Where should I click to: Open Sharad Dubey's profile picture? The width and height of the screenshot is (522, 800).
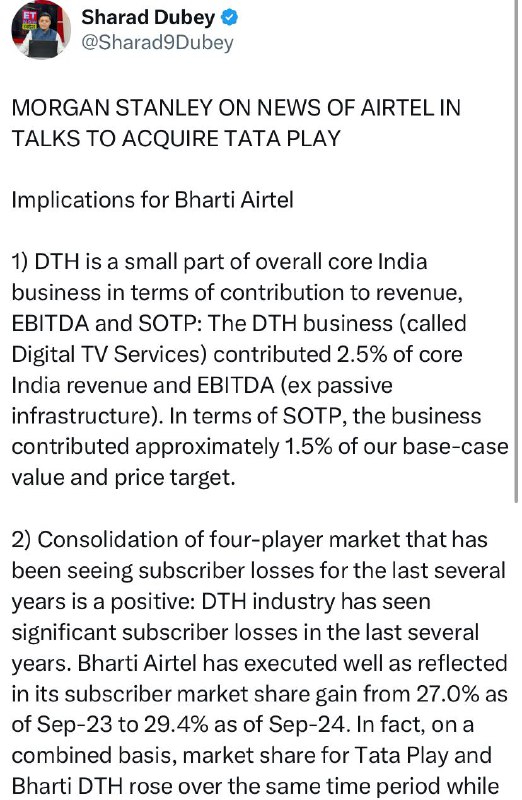point(41,30)
